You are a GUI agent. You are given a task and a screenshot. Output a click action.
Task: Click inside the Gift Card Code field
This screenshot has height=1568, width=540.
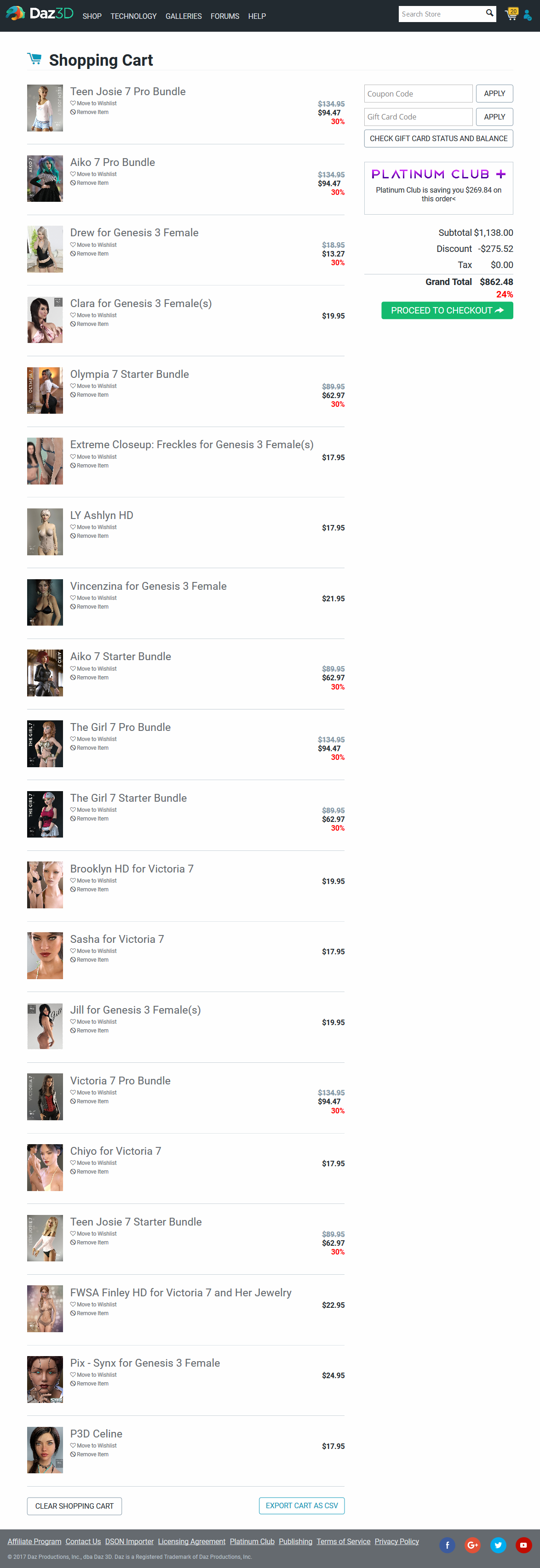[418, 116]
